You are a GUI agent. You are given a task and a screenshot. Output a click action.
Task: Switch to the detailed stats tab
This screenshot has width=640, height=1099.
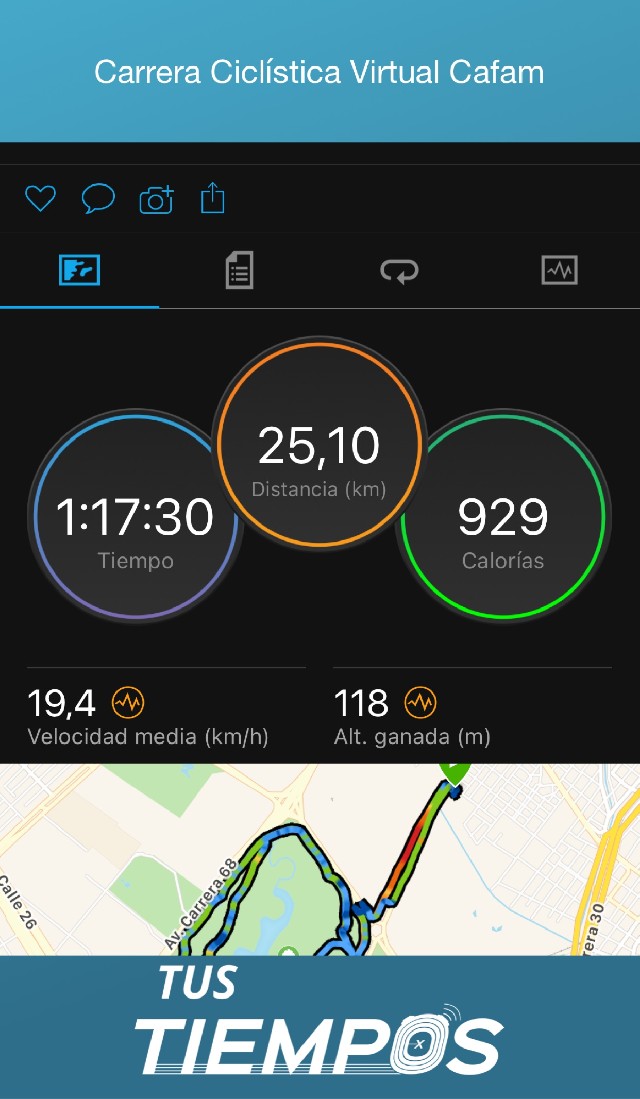pyautogui.click(x=239, y=270)
